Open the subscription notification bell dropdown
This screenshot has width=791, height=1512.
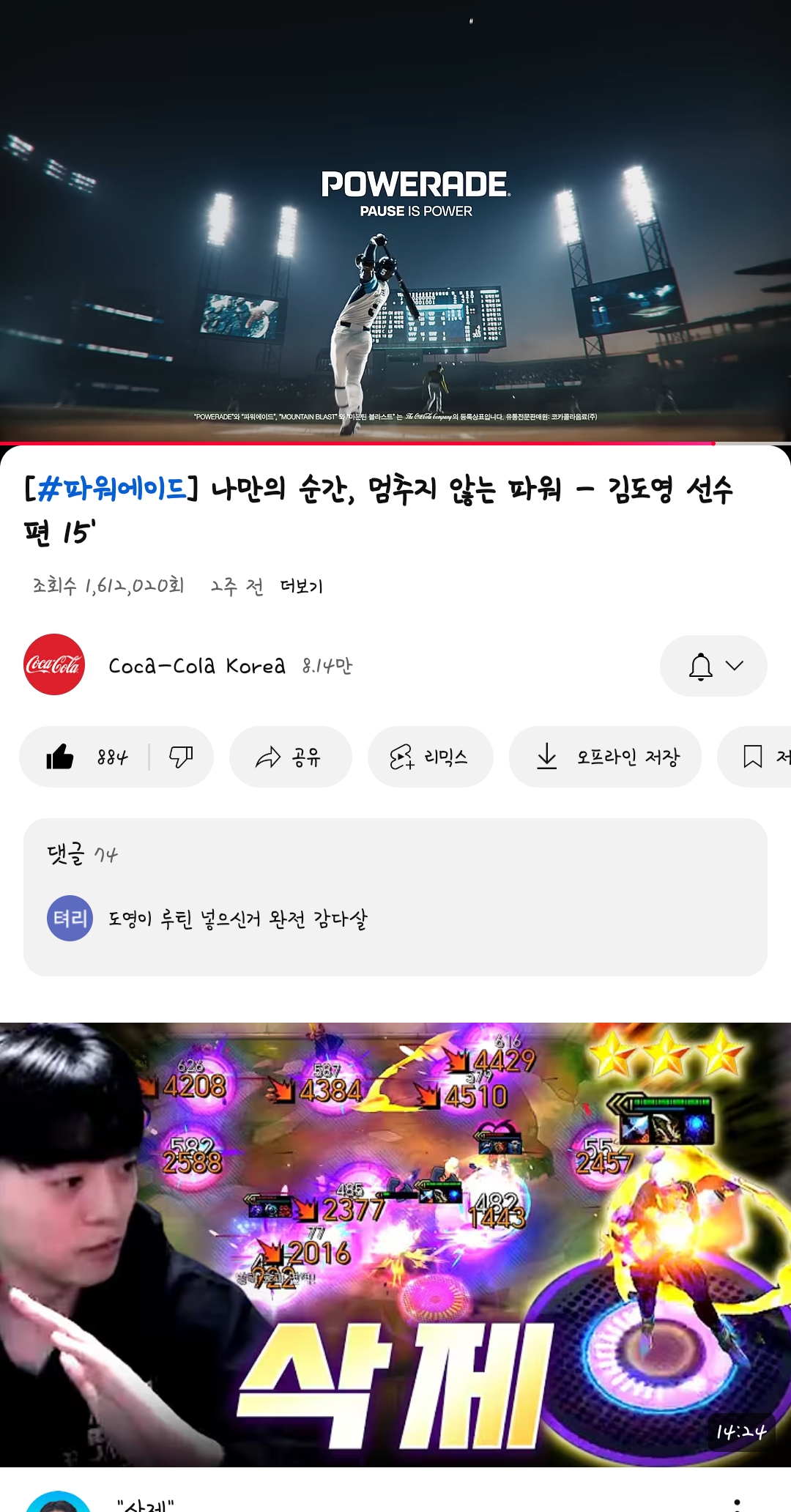tap(713, 666)
